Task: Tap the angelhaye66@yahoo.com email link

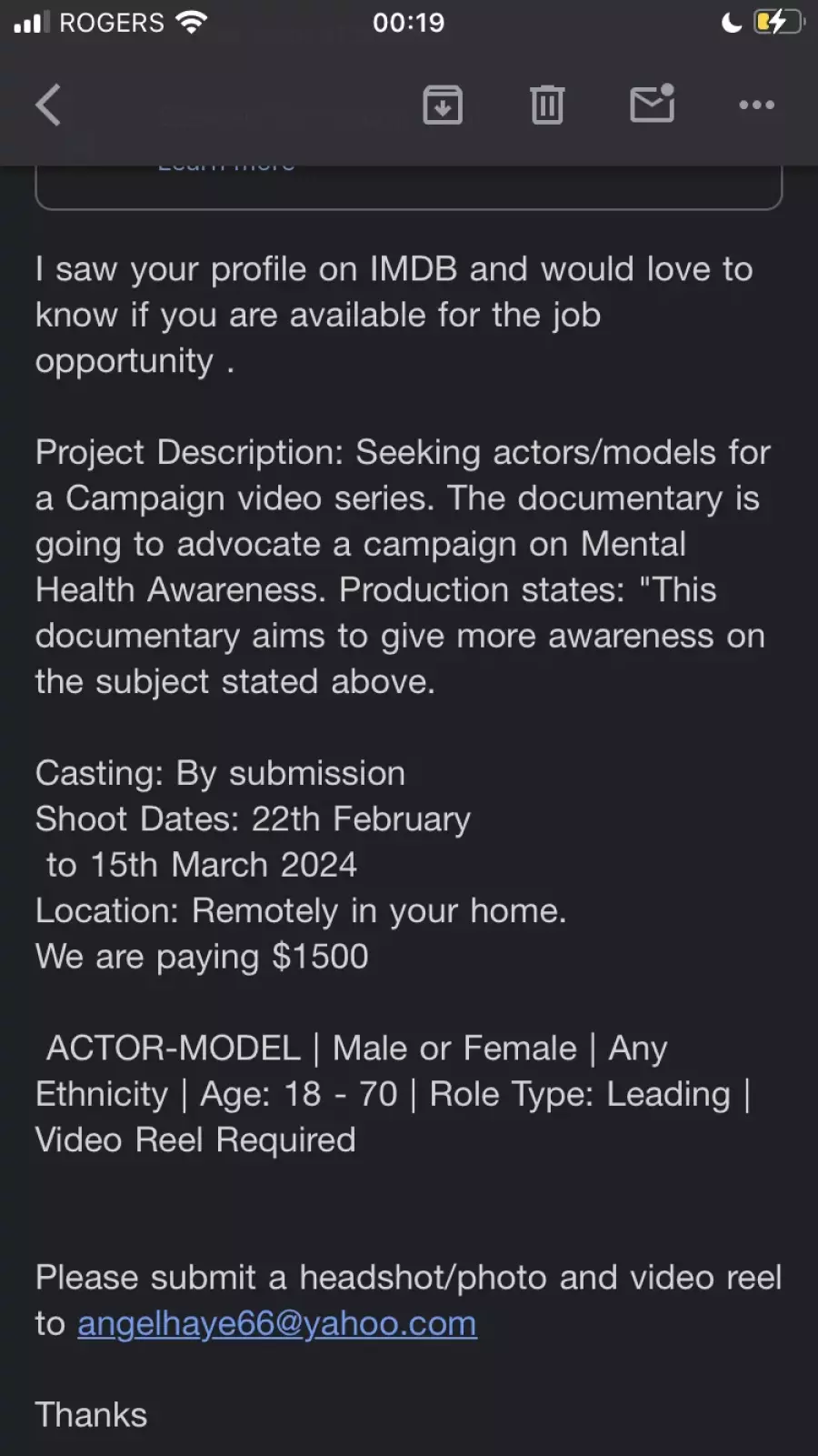Action: click(277, 1324)
